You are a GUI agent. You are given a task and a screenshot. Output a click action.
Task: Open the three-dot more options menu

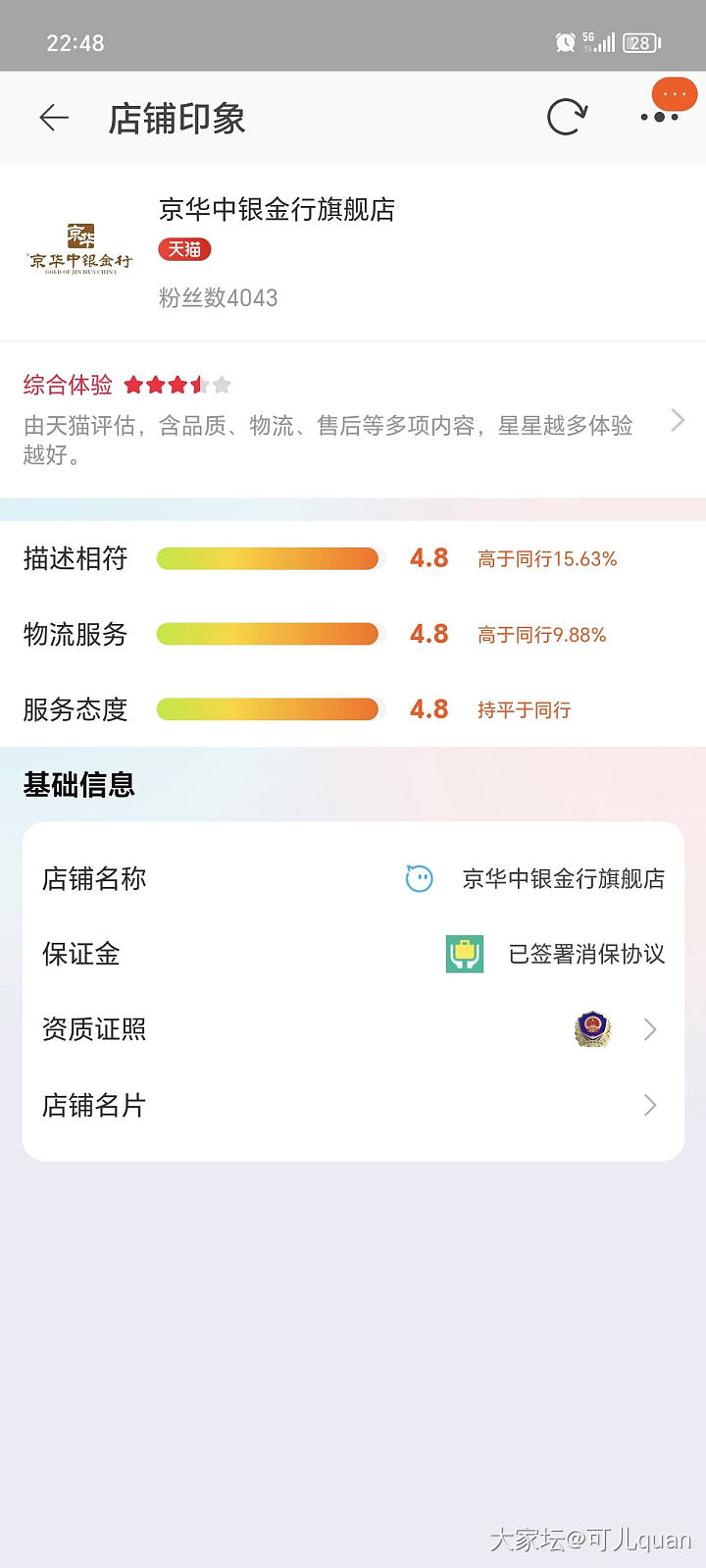(x=660, y=118)
